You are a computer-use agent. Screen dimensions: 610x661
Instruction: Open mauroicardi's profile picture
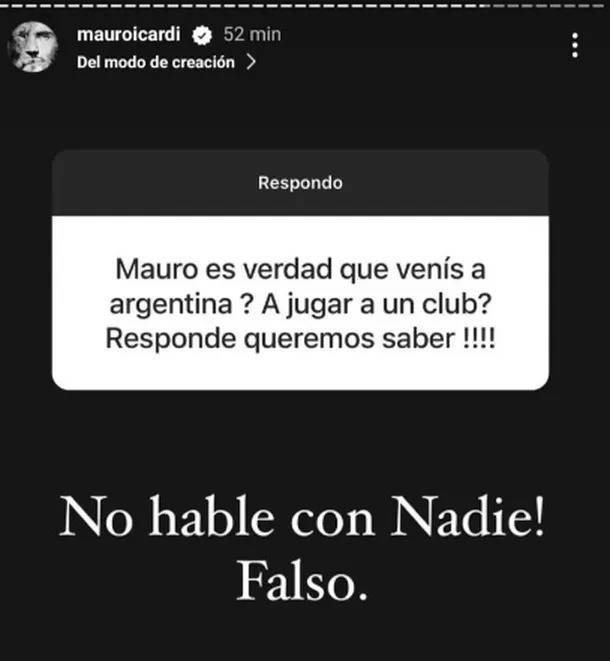pyautogui.click(x=34, y=46)
